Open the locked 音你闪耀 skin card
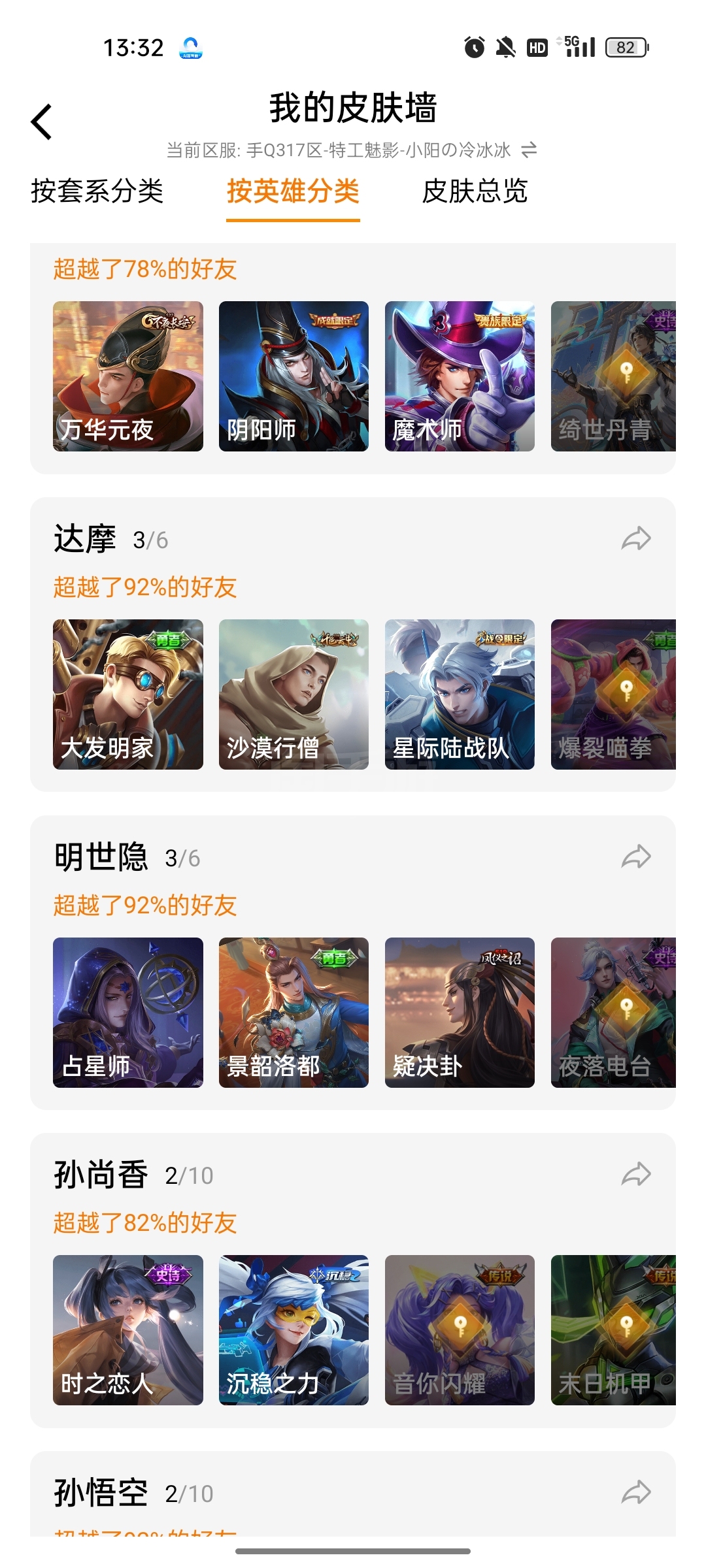 tap(460, 1330)
